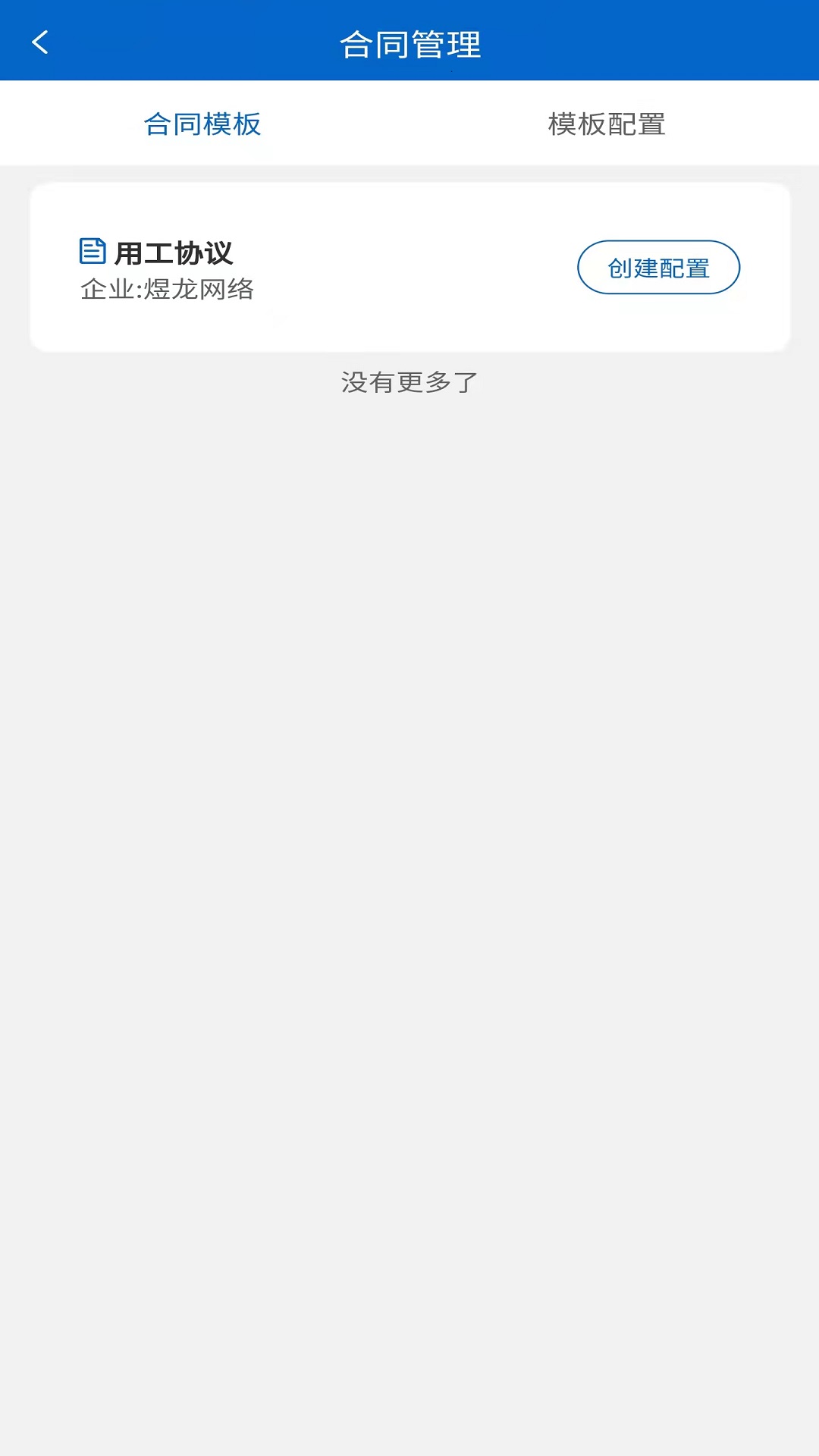The height and width of the screenshot is (1456, 819).
Task: Tap the 合同管理 title bar
Action: point(409,42)
